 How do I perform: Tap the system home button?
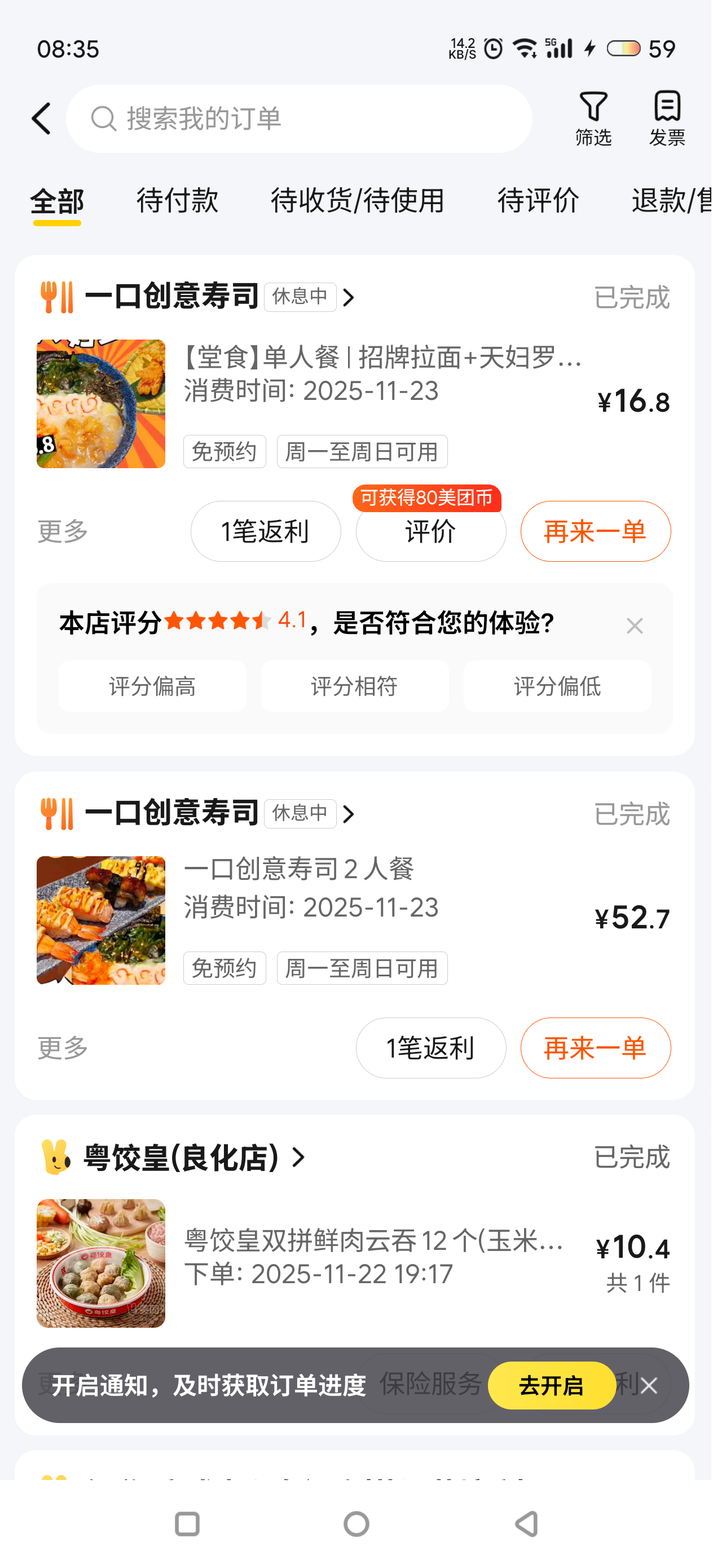coord(356,1524)
